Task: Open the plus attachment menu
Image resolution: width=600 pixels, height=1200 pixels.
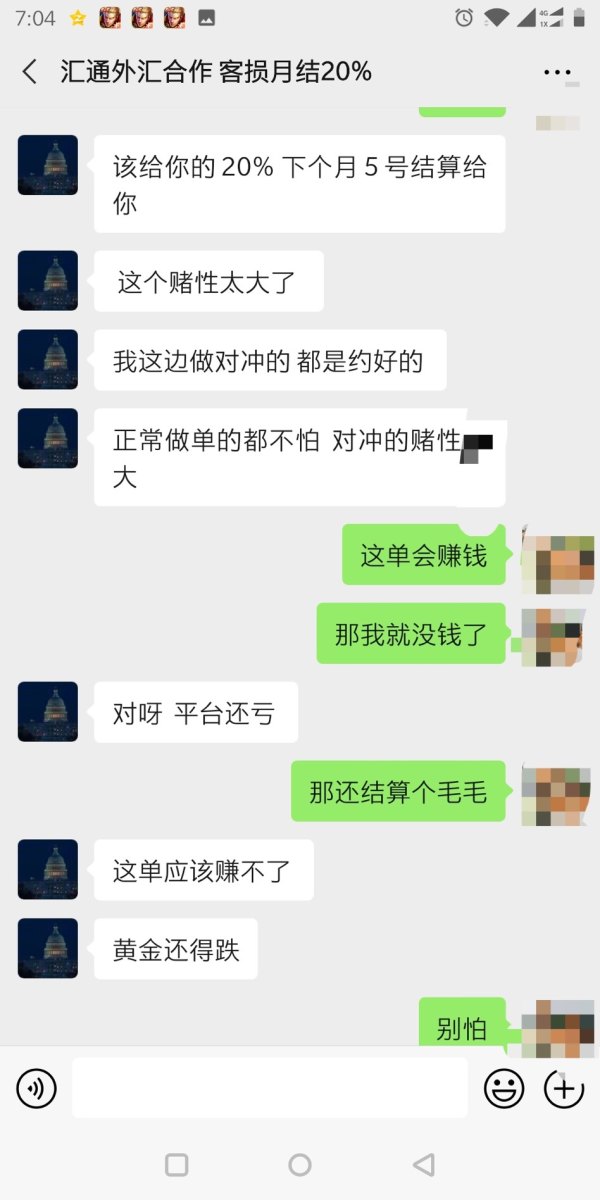Action: point(563,1088)
